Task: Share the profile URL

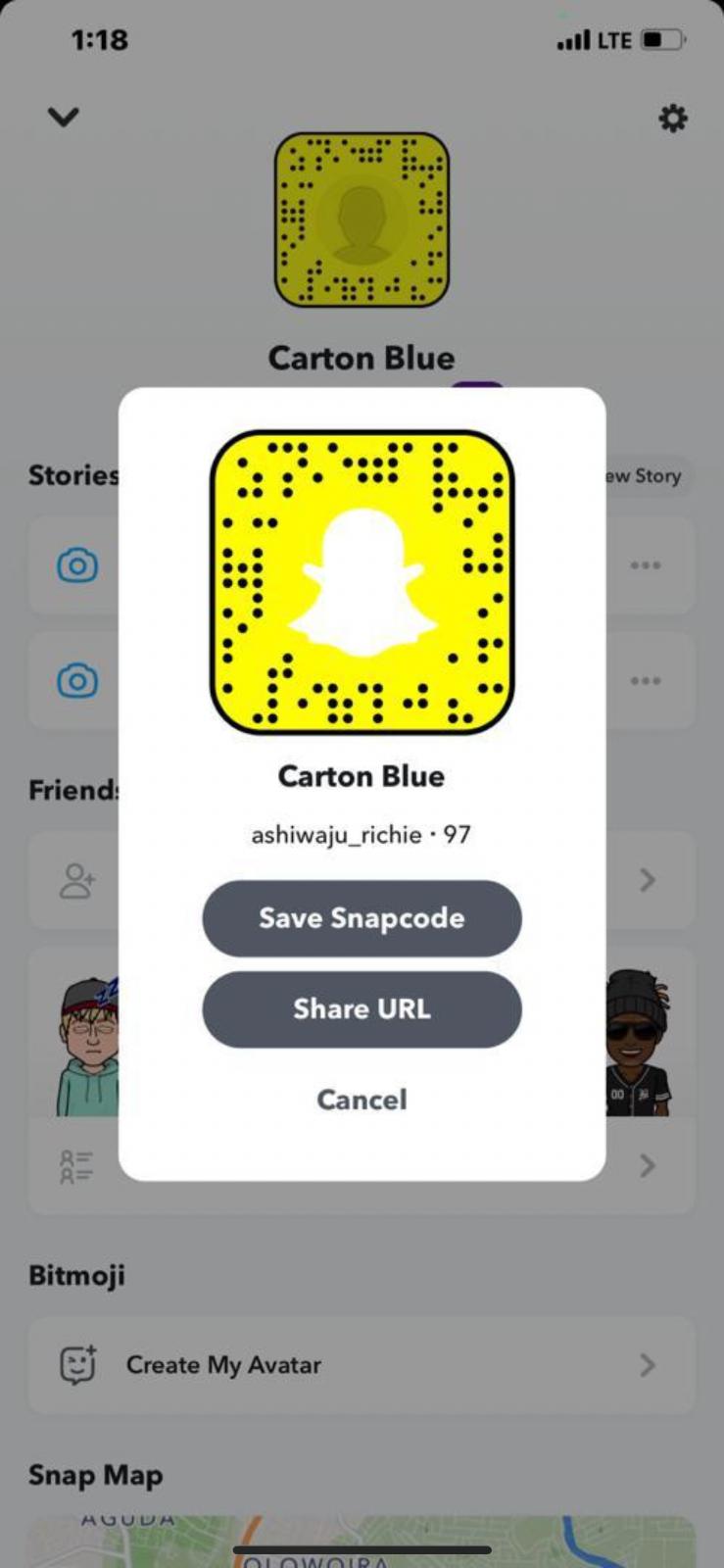Action: 362,1009
